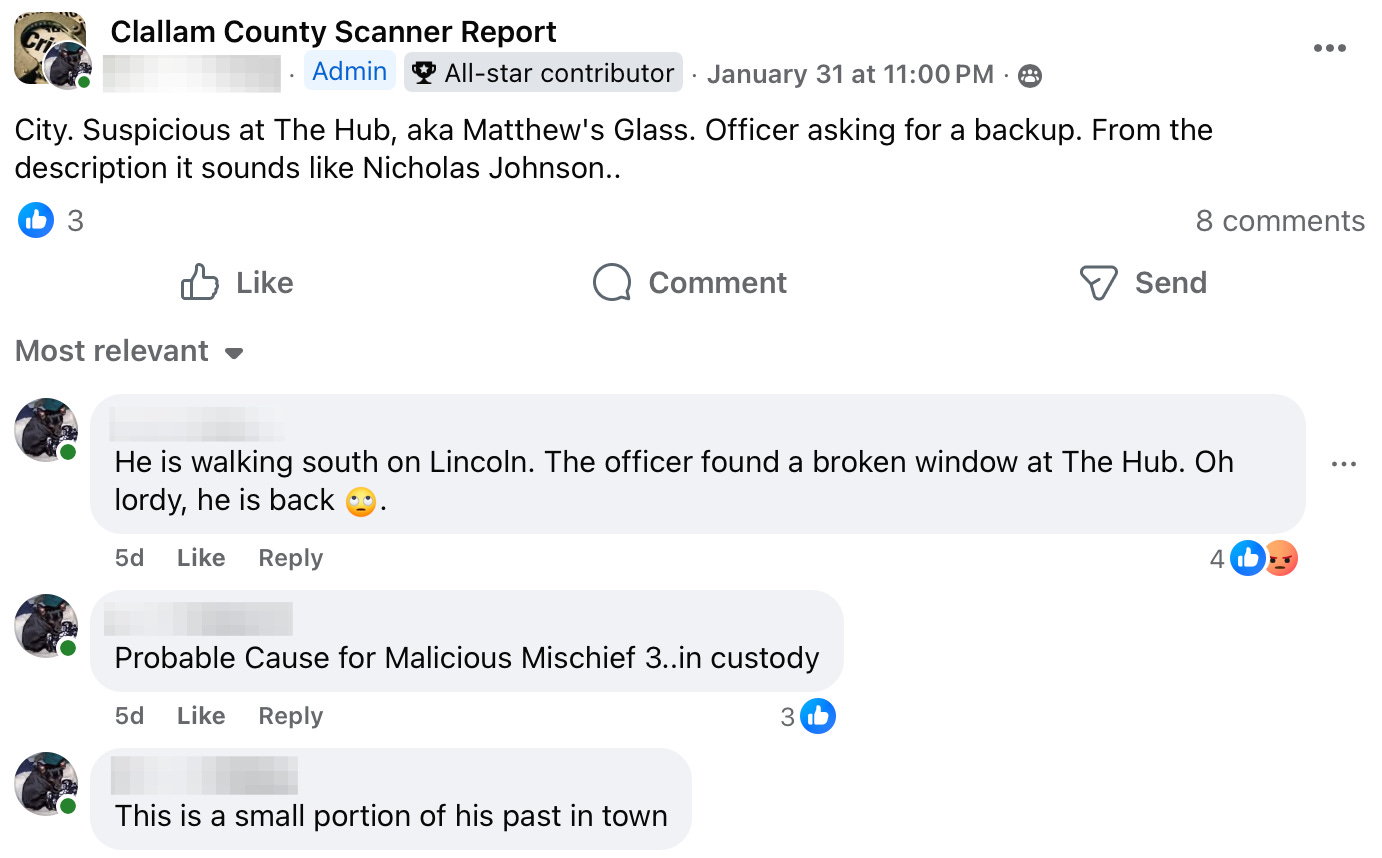Open options for the broken window comment
This screenshot has height=858, width=1382.
tap(1344, 464)
